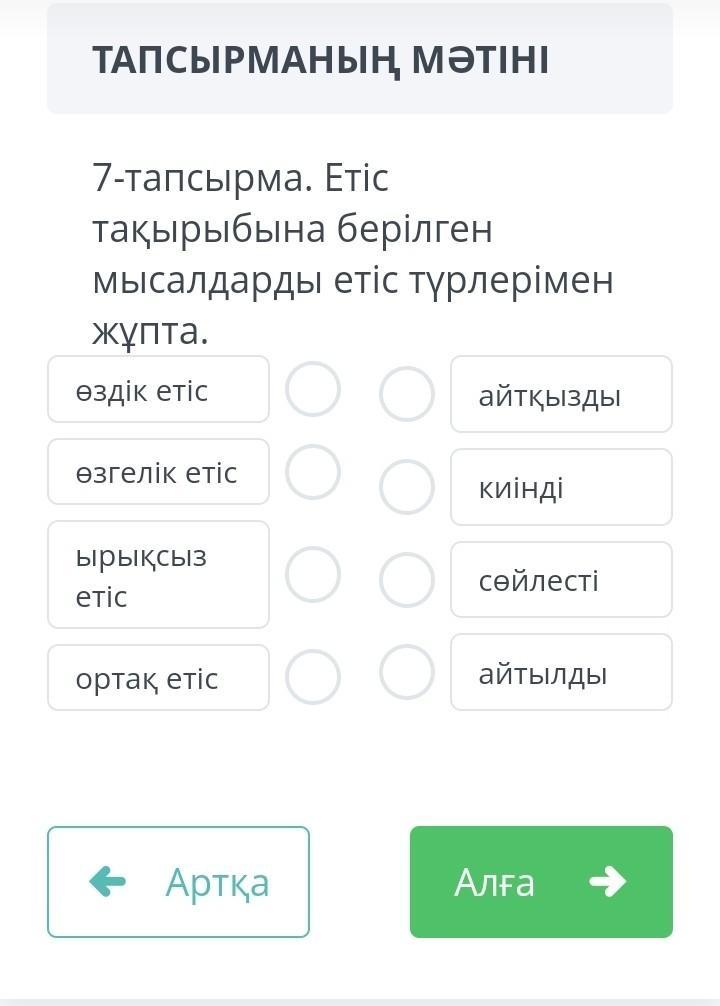Select the circle beside сөйлесті
The image size is (720, 1006).
(x=407, y=580)
